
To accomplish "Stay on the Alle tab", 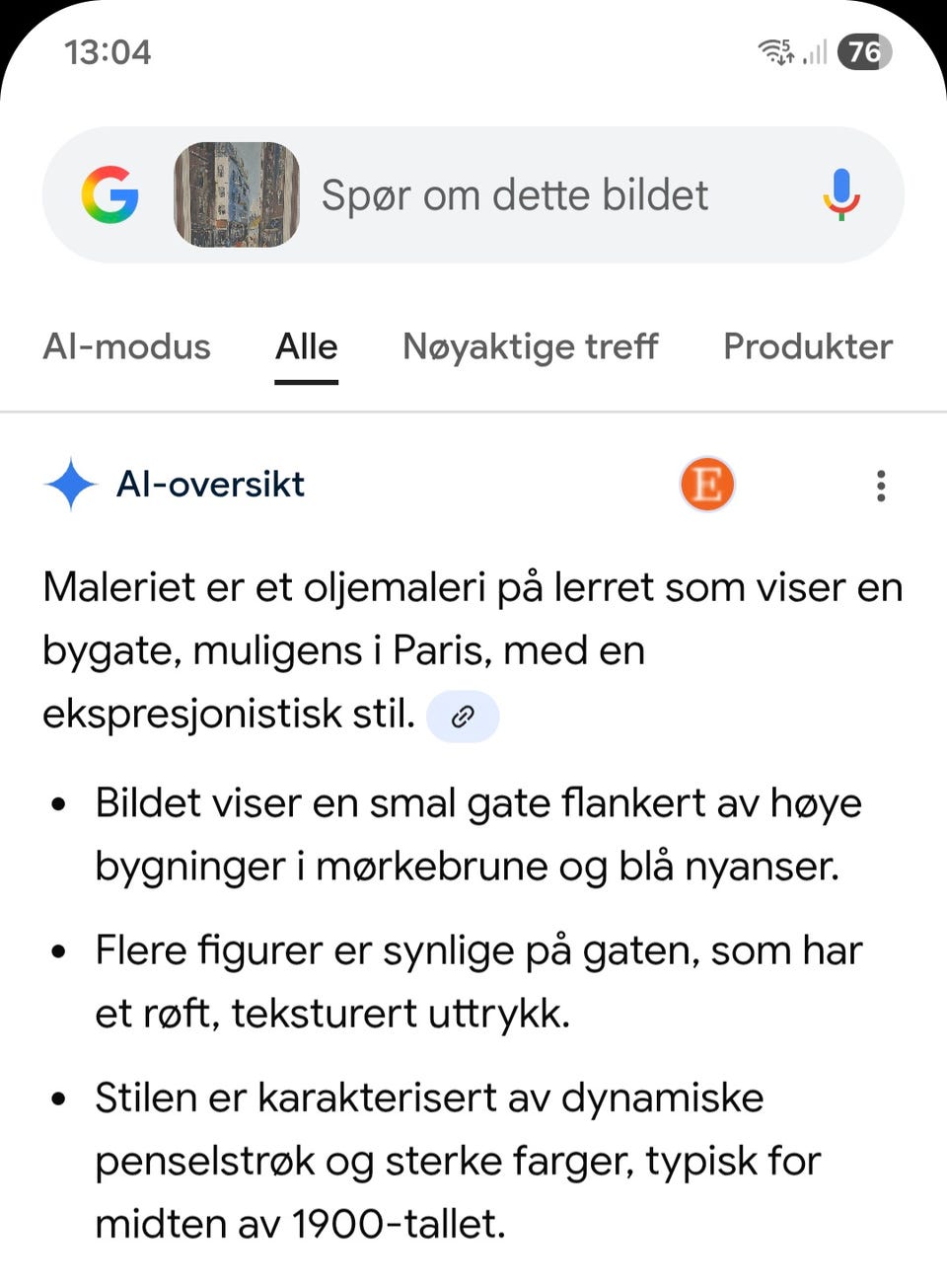I will click(306, 346).
